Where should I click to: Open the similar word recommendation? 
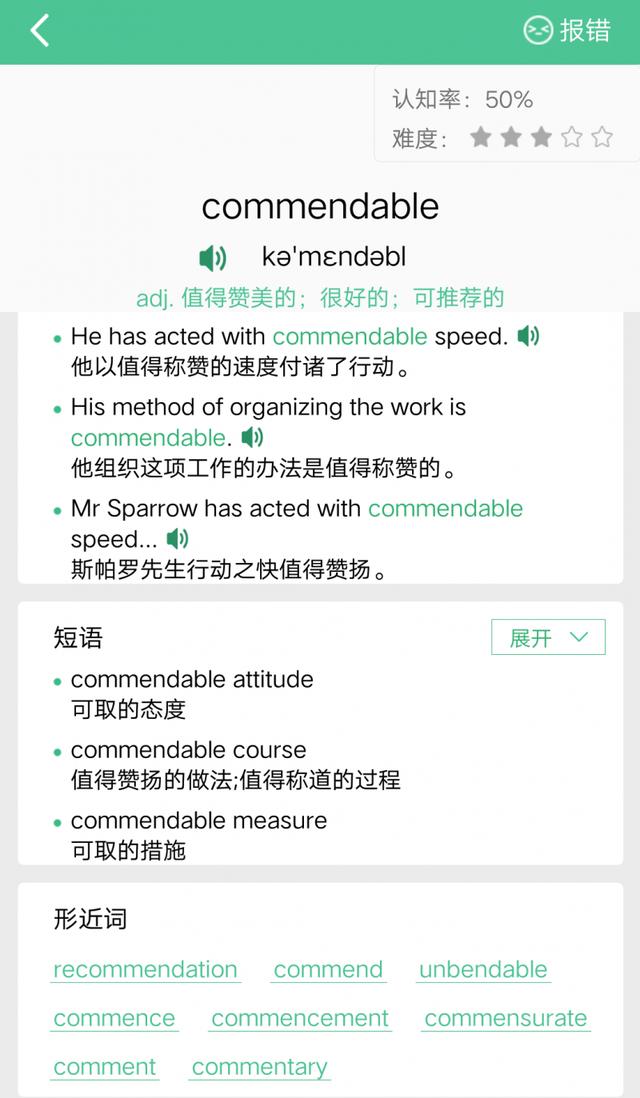pos(146,970)
